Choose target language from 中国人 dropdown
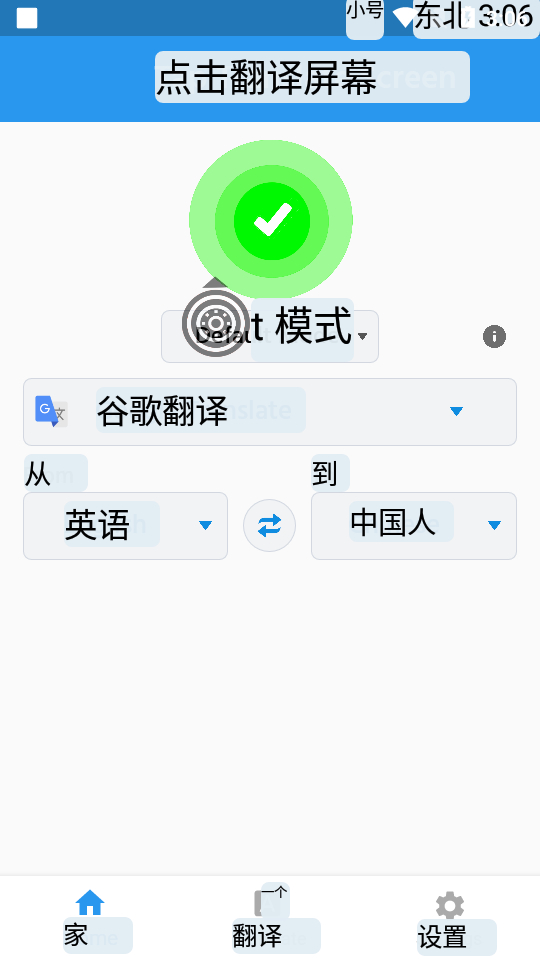This screenshot has height=960, width=540. pyautogui.click(x=414, y=526)
